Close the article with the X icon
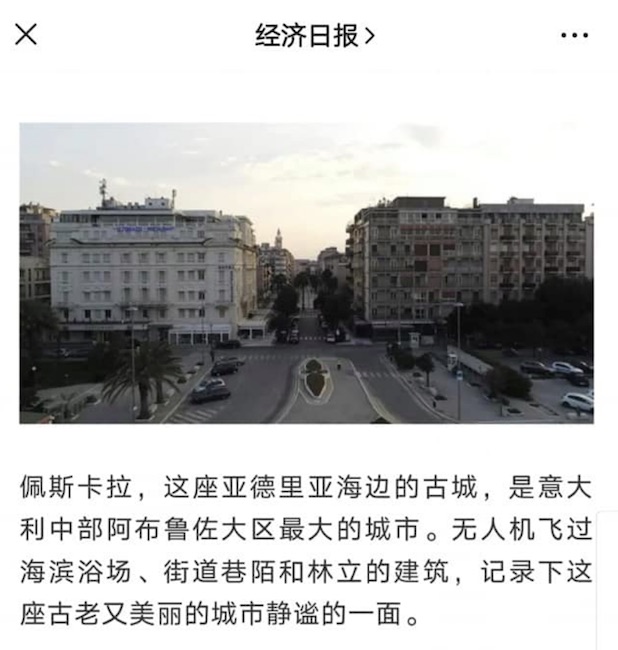 26,35
